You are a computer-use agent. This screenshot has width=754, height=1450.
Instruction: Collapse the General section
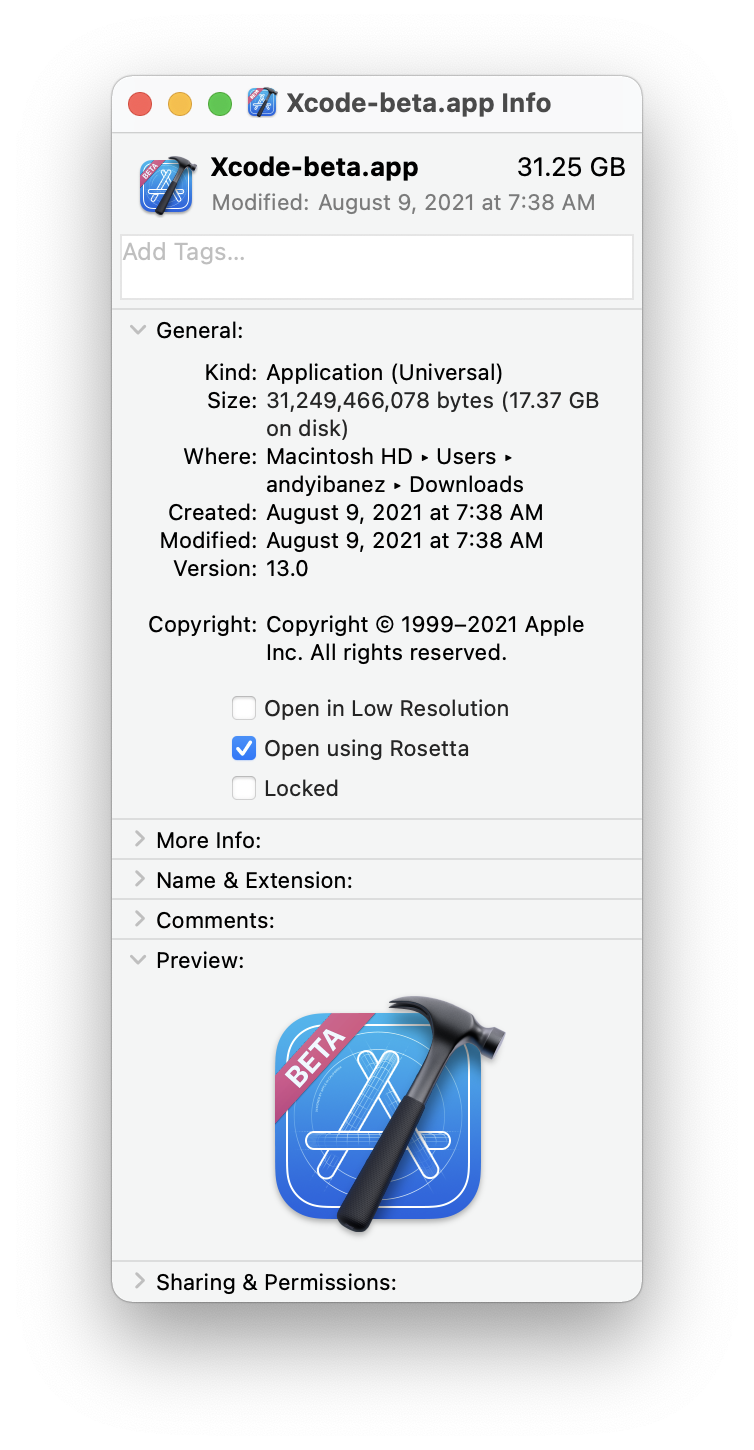(139, 330)
